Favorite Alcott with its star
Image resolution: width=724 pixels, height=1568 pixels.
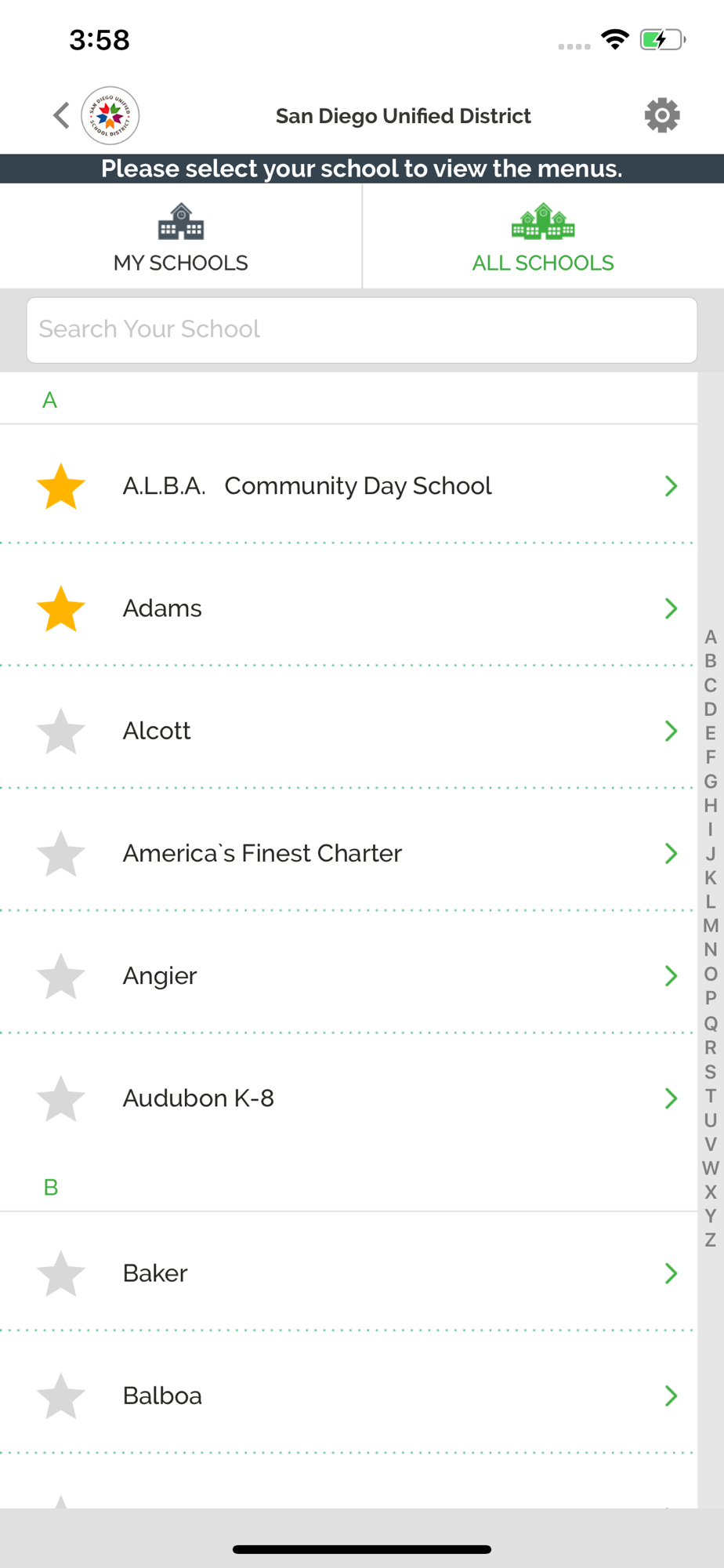[x=61, y=731]
